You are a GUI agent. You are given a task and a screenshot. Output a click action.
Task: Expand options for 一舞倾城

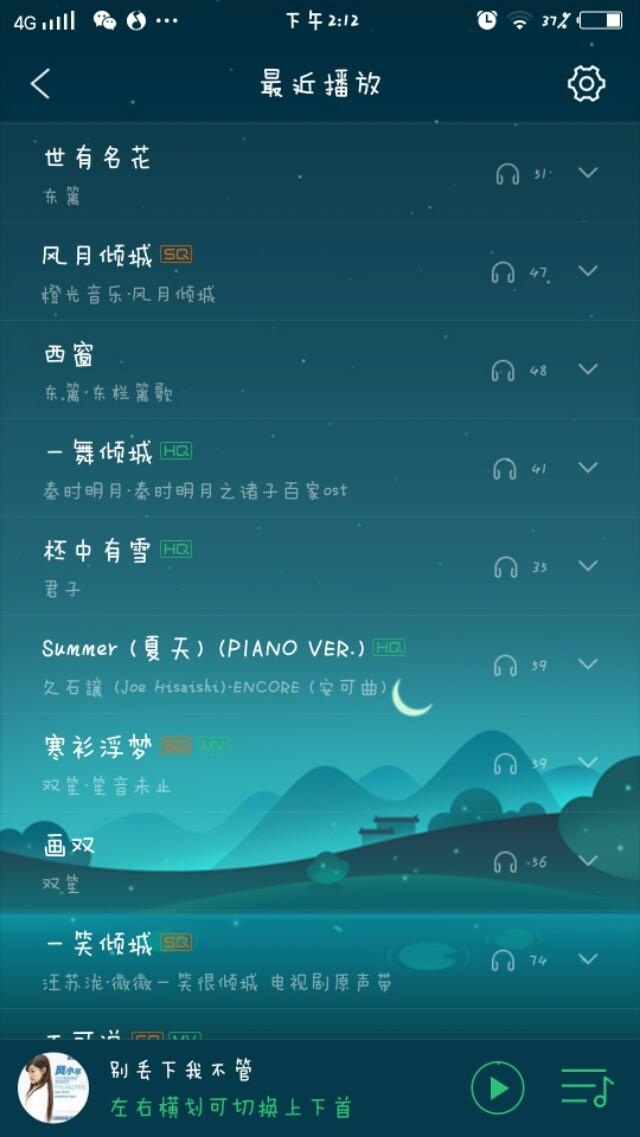click(x=588, y=467)
